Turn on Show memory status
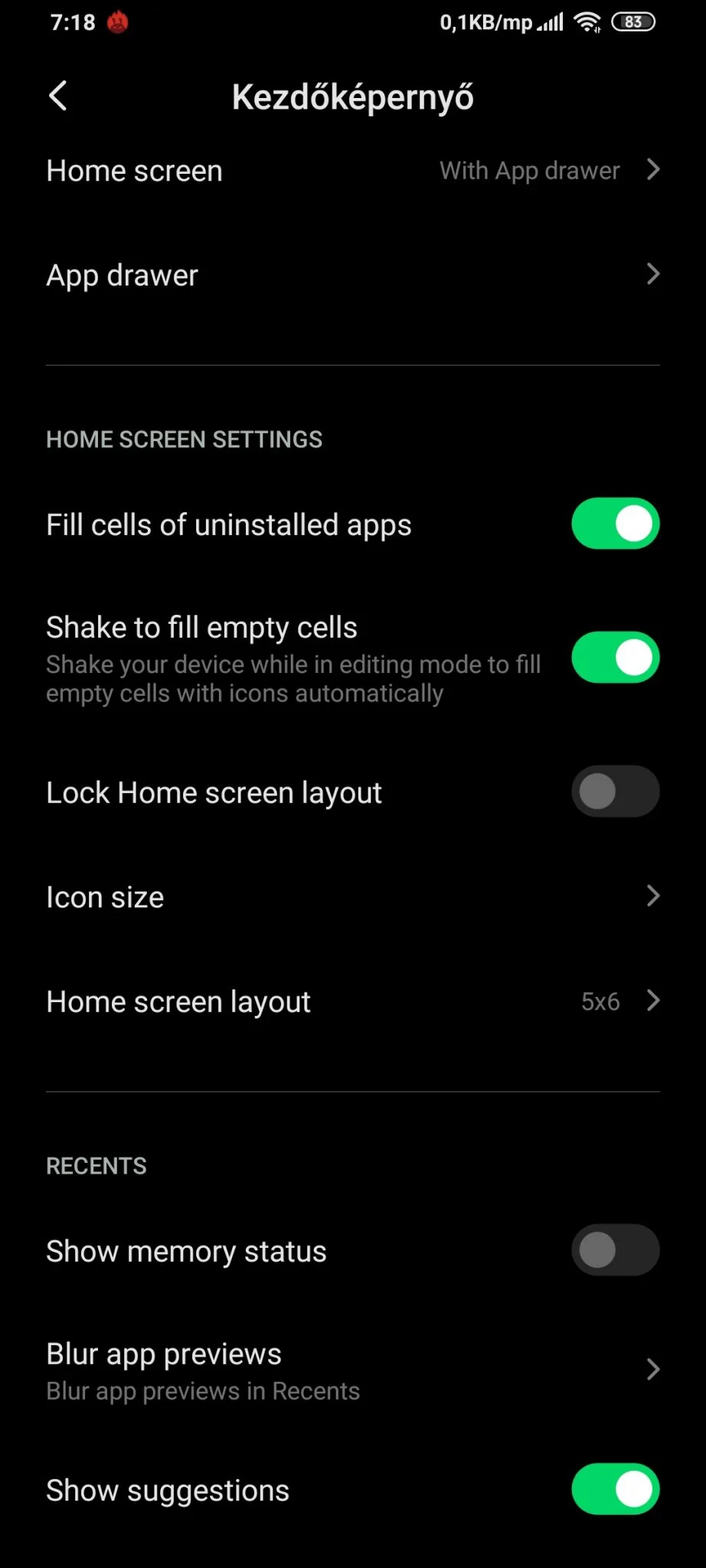 tap(615, 1251)
